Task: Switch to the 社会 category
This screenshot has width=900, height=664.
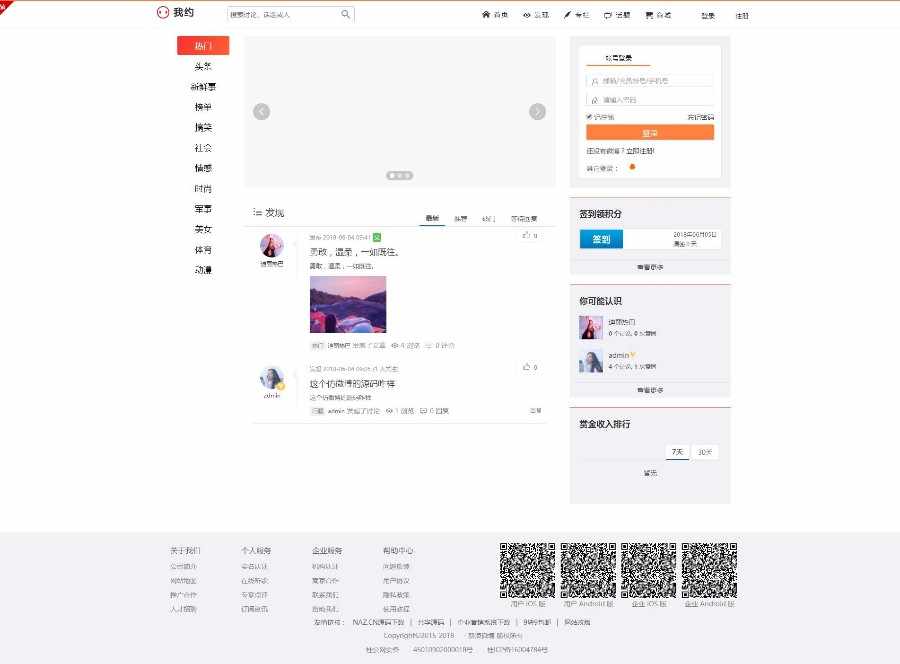Action: [203, 148]
